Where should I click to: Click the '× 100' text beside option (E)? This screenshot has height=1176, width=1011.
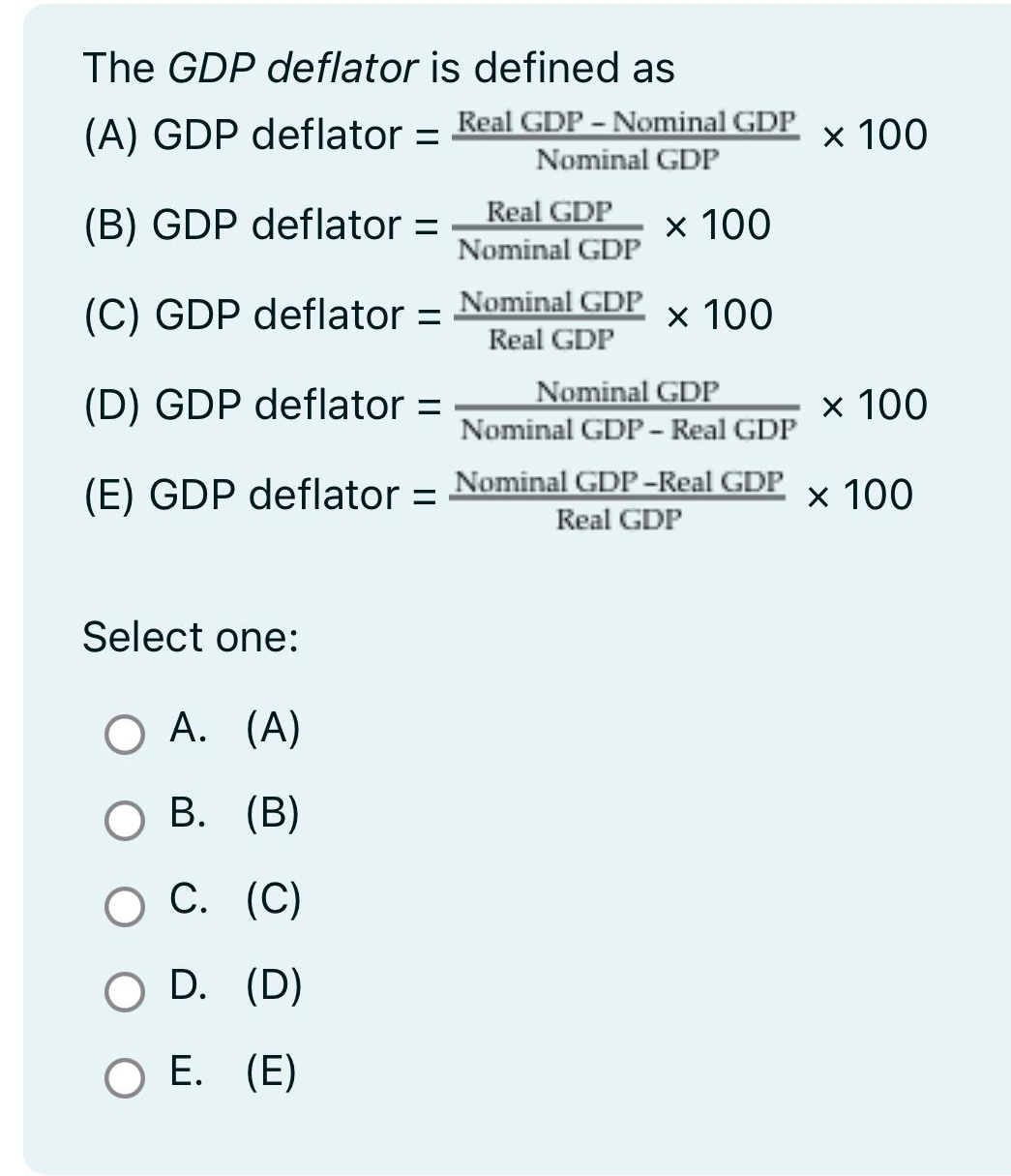coord(856,494)
